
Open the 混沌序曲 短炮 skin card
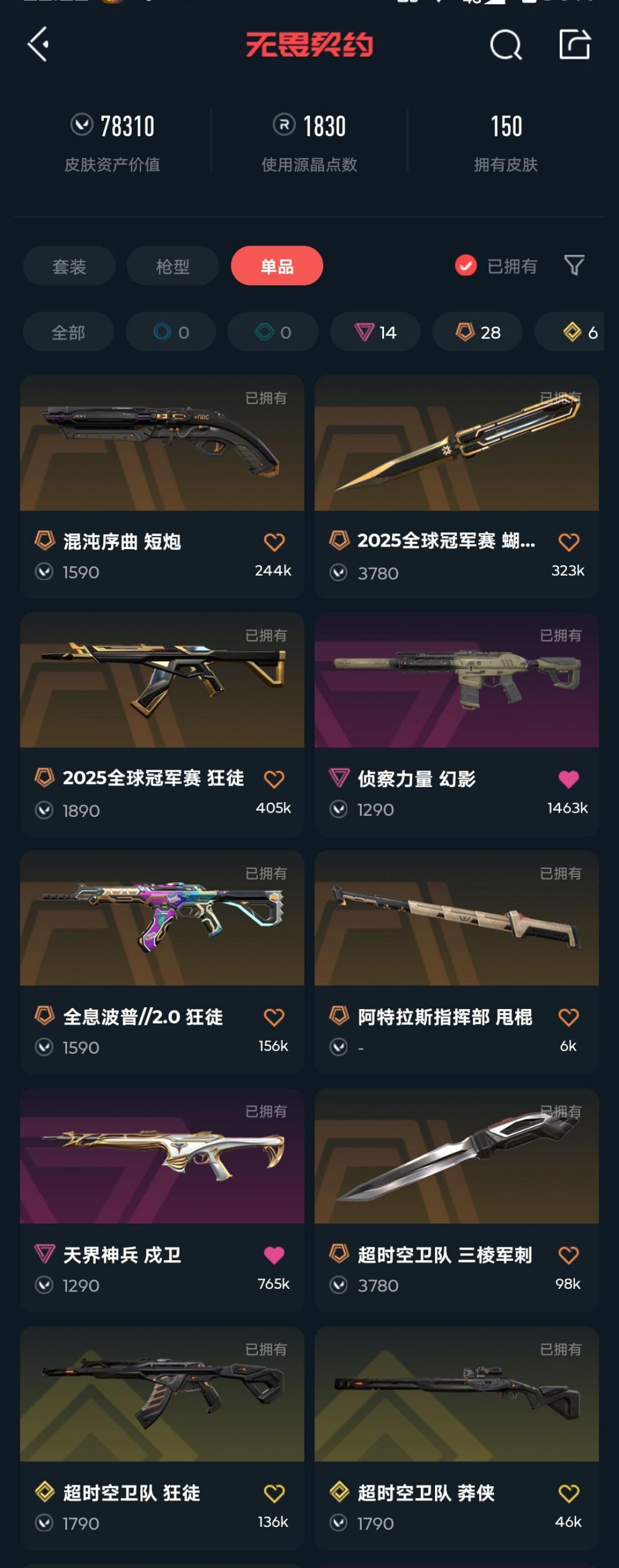click(162, 486)
